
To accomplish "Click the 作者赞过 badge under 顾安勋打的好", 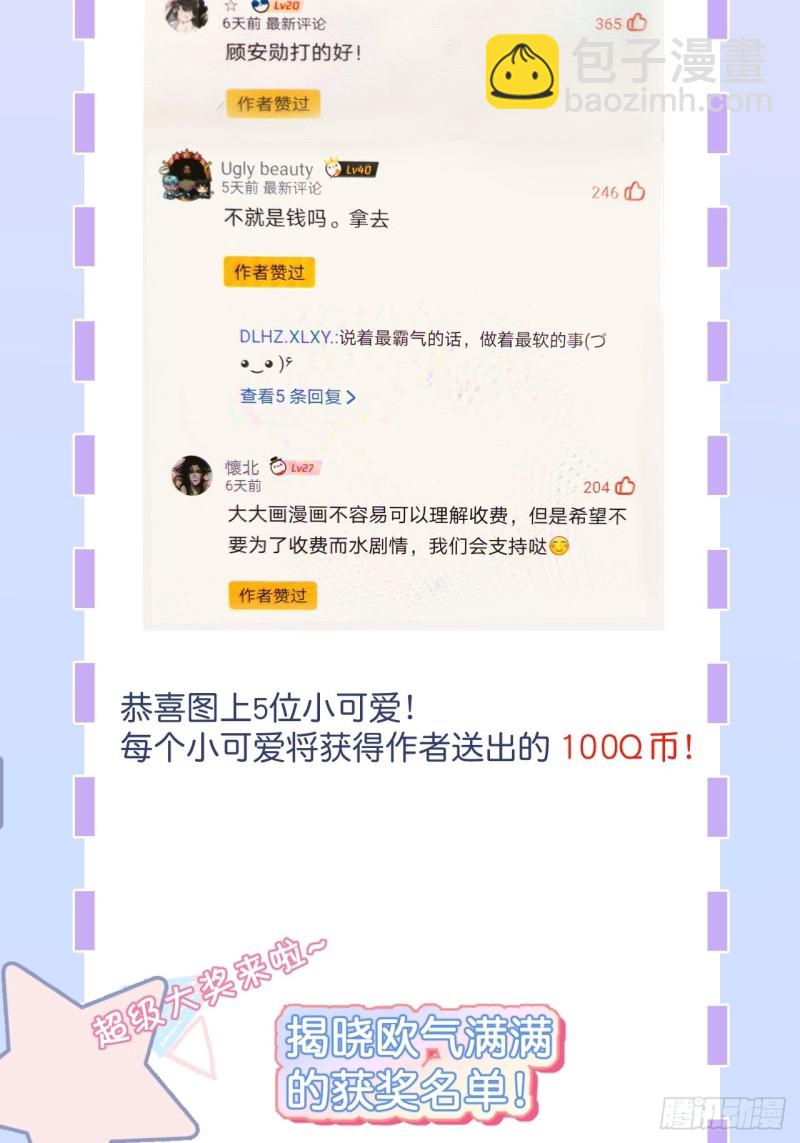I will pyautogui.click(x=272, y=103).
